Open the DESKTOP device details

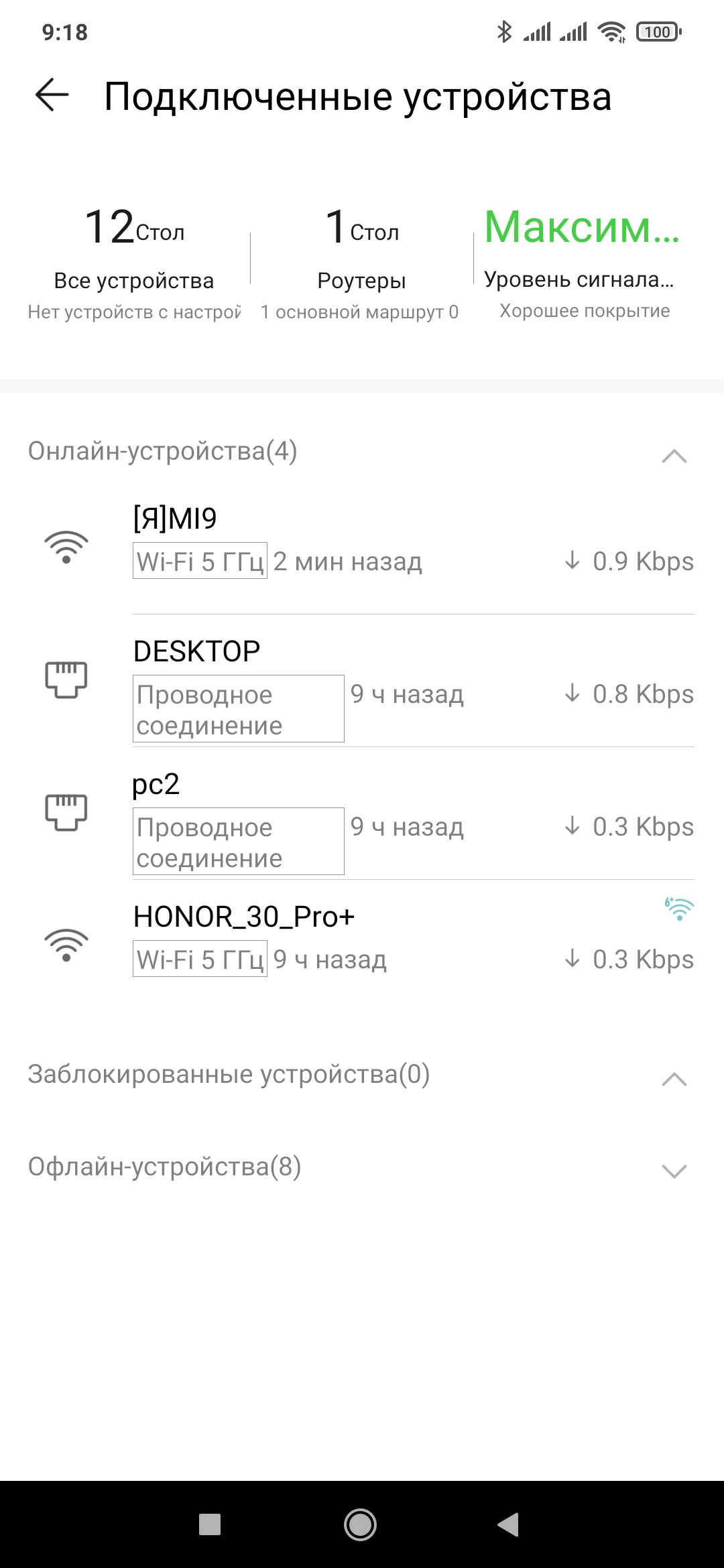(362, 680)
